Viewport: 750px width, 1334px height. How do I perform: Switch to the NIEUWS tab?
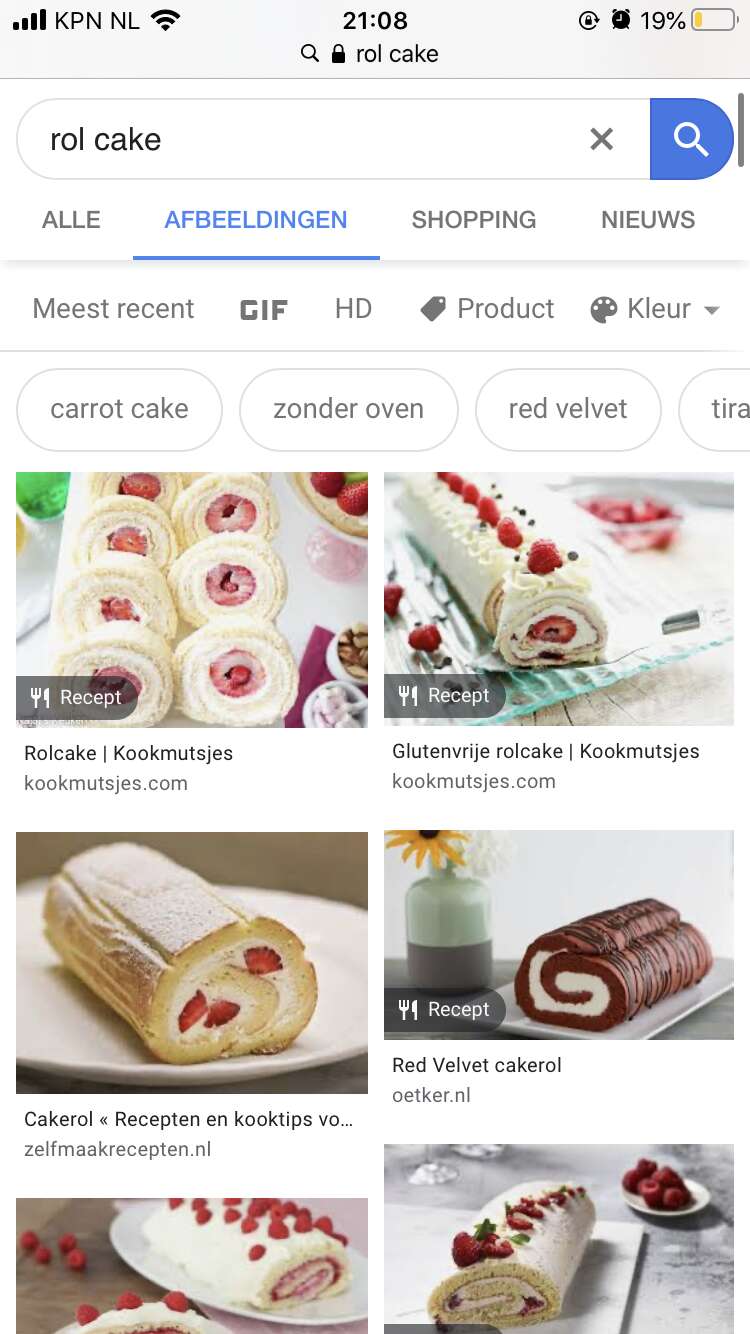[648, 220]
